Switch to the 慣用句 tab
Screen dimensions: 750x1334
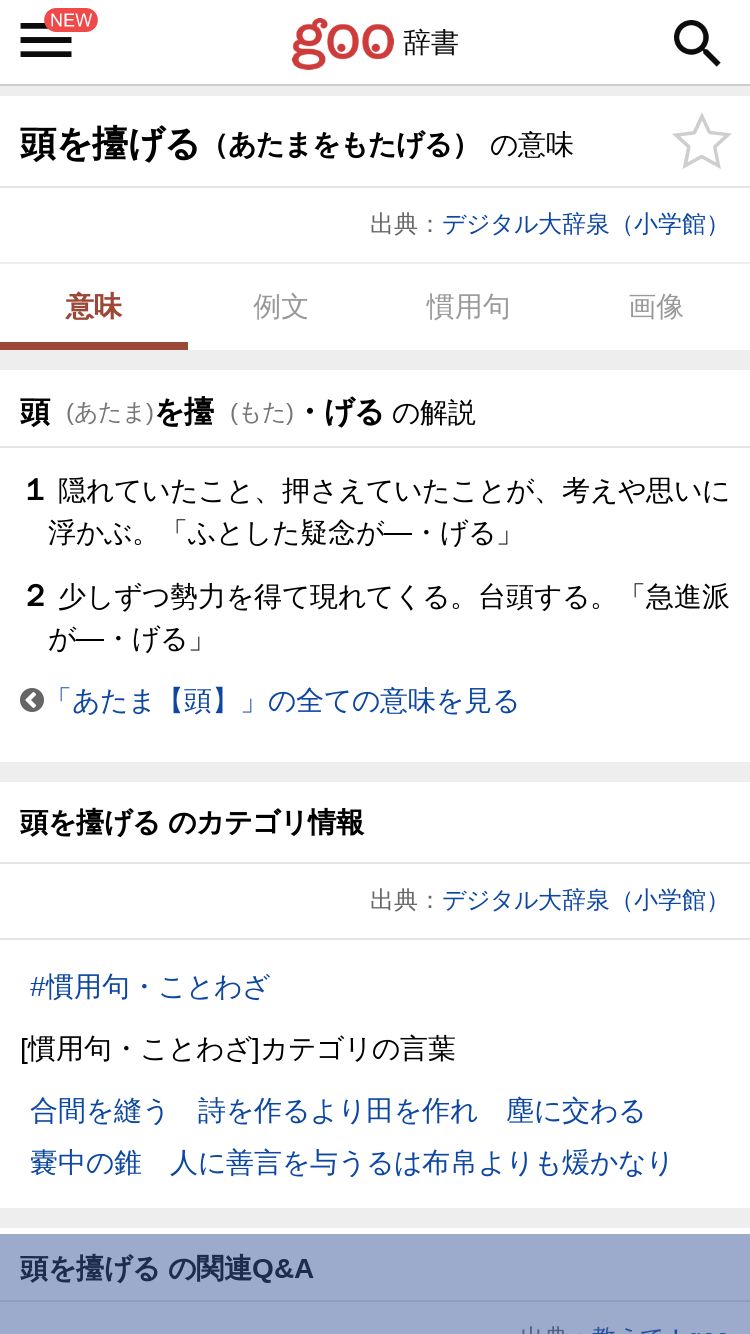(468, 307)
